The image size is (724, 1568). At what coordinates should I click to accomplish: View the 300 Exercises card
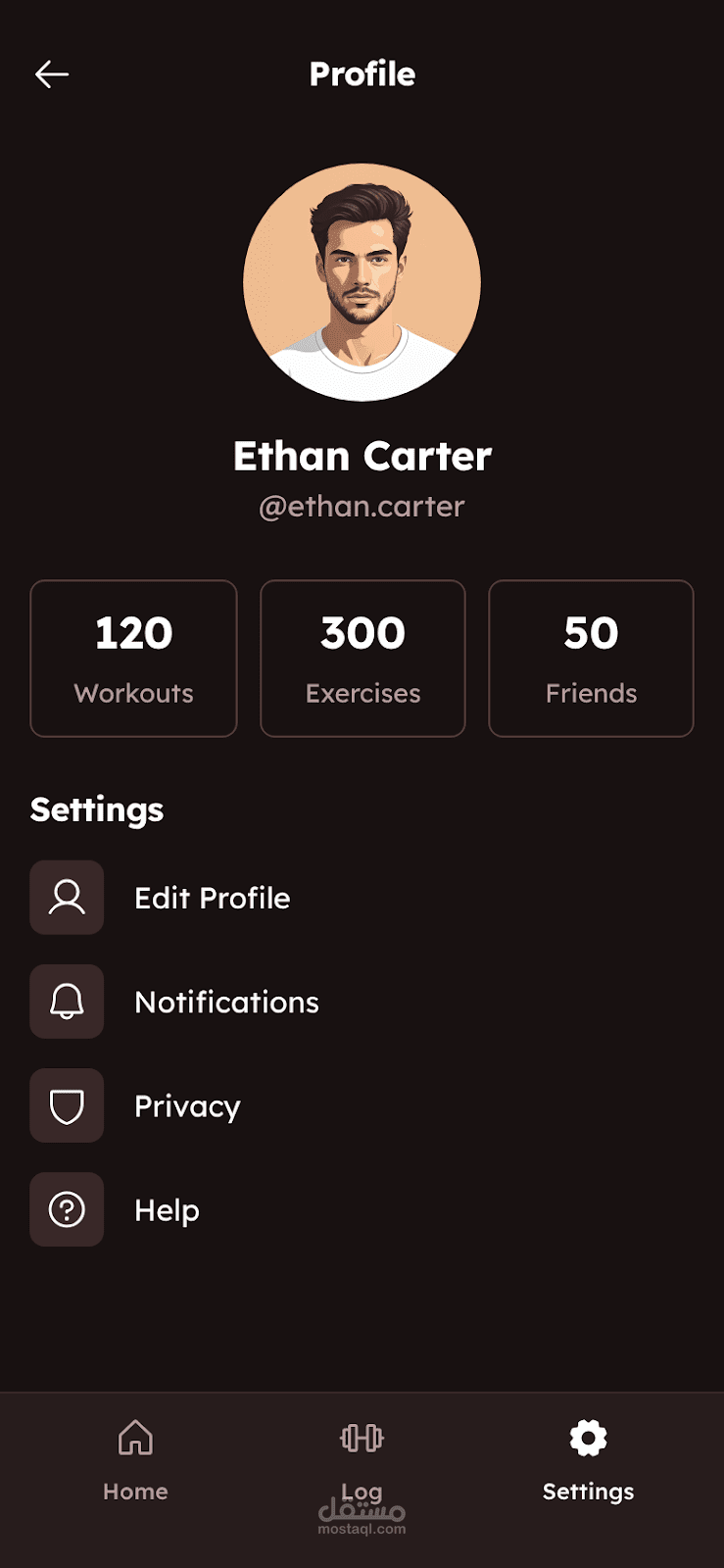click(x=362, y=658)
